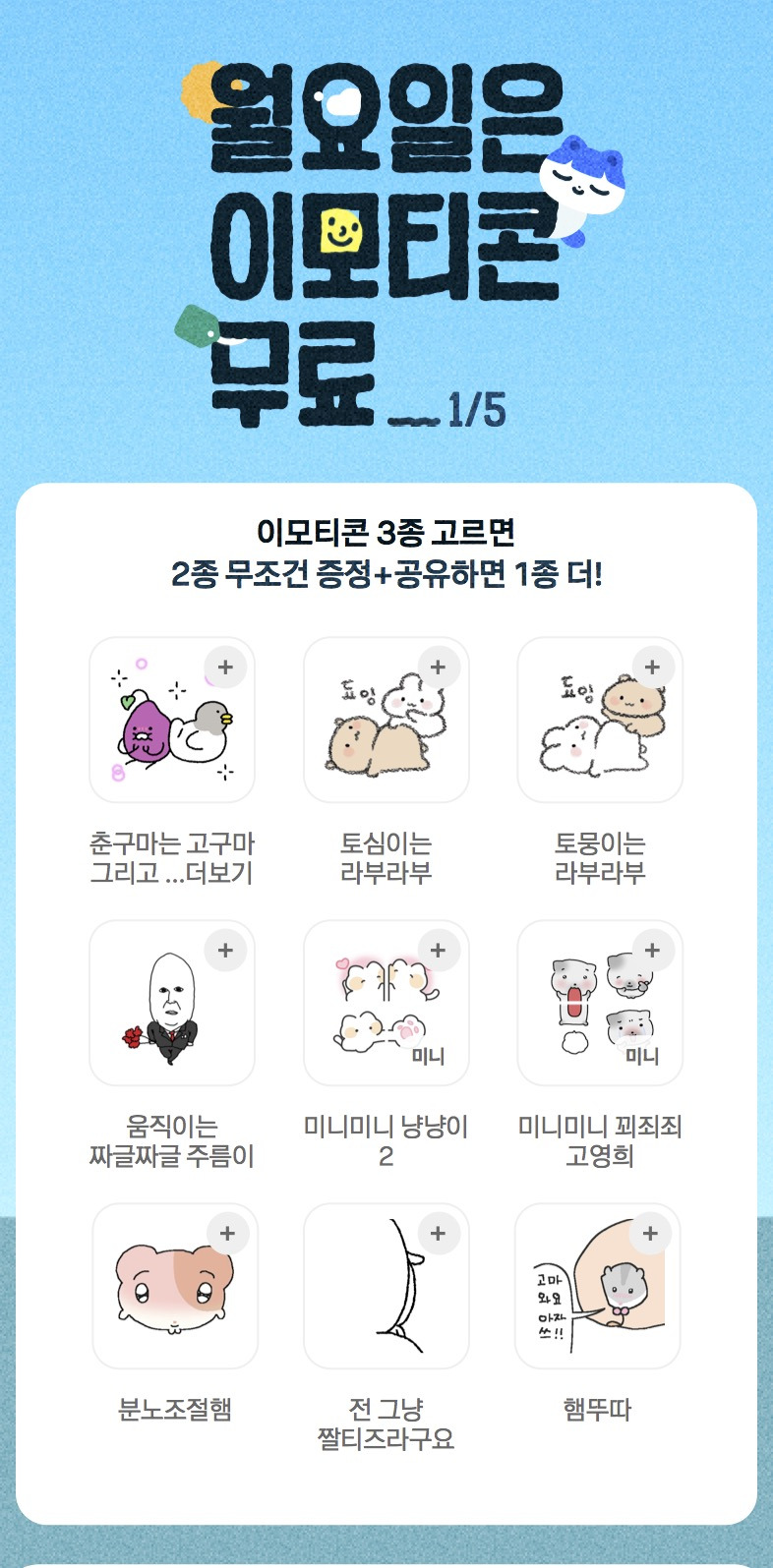
Task: Add 전 그냥 짤티즈라구요 with plus
Action: [439, 1234]
